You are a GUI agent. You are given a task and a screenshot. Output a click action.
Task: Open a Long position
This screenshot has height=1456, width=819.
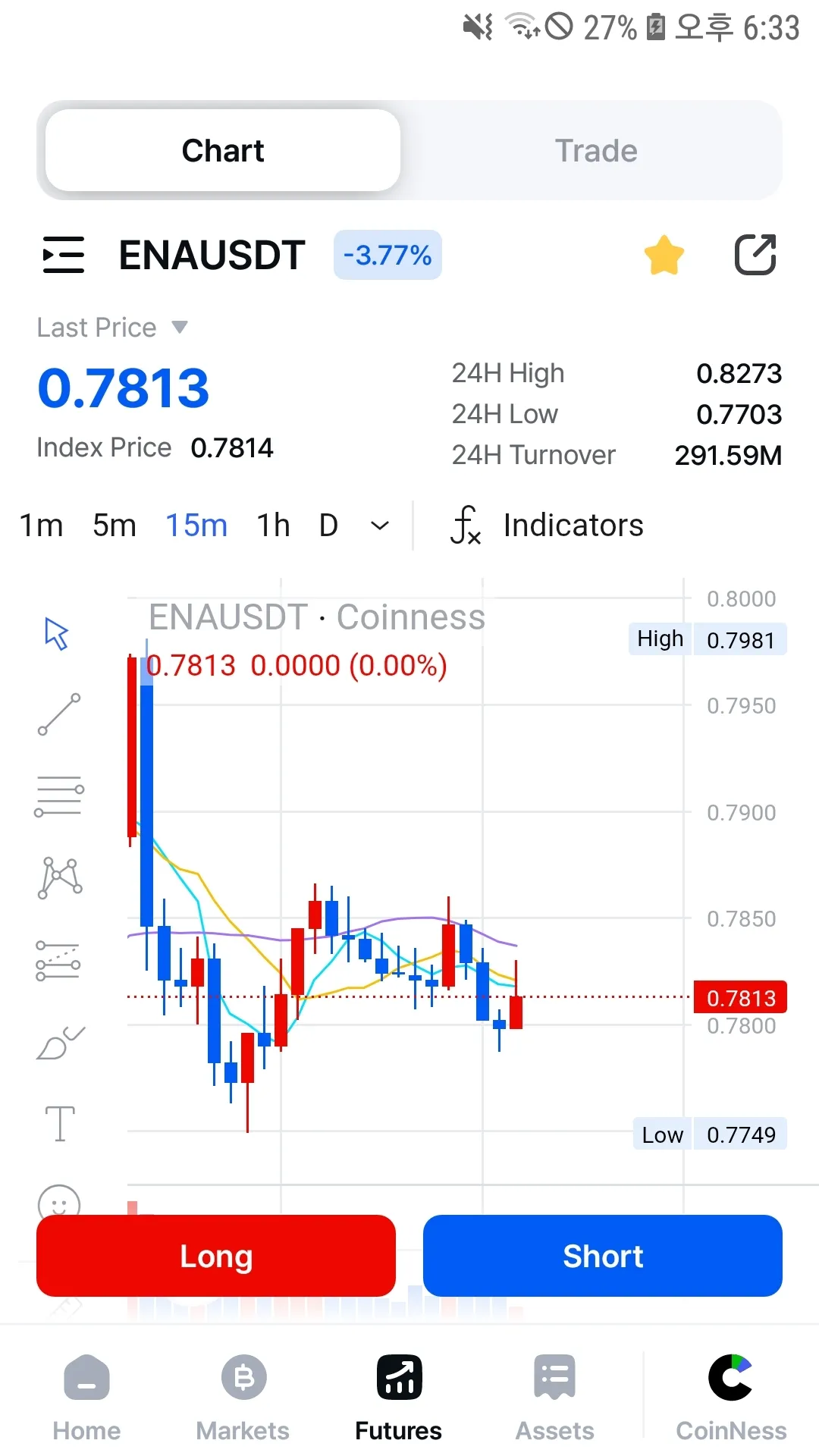[x=216, y=1256]
